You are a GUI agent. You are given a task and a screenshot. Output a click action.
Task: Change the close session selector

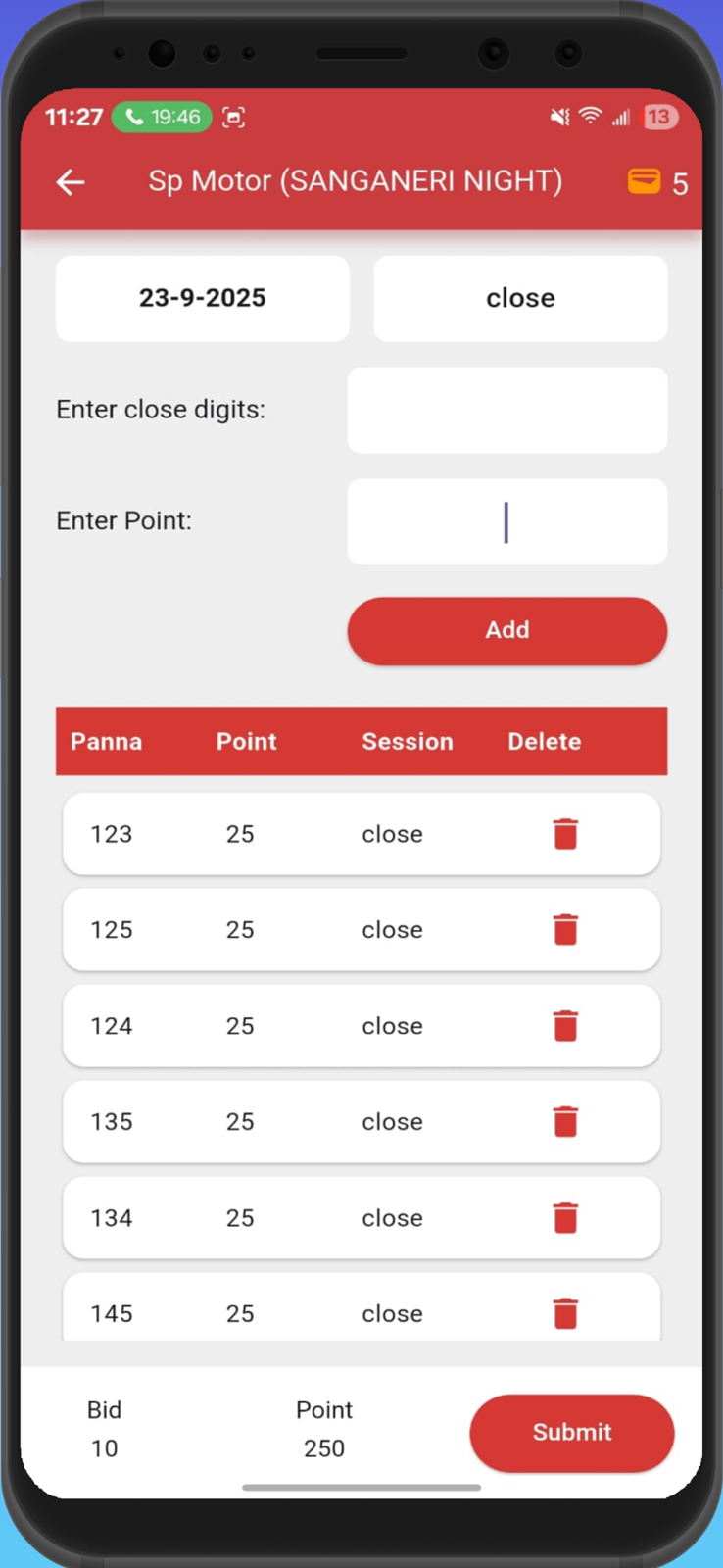click(x=520, y=298)
